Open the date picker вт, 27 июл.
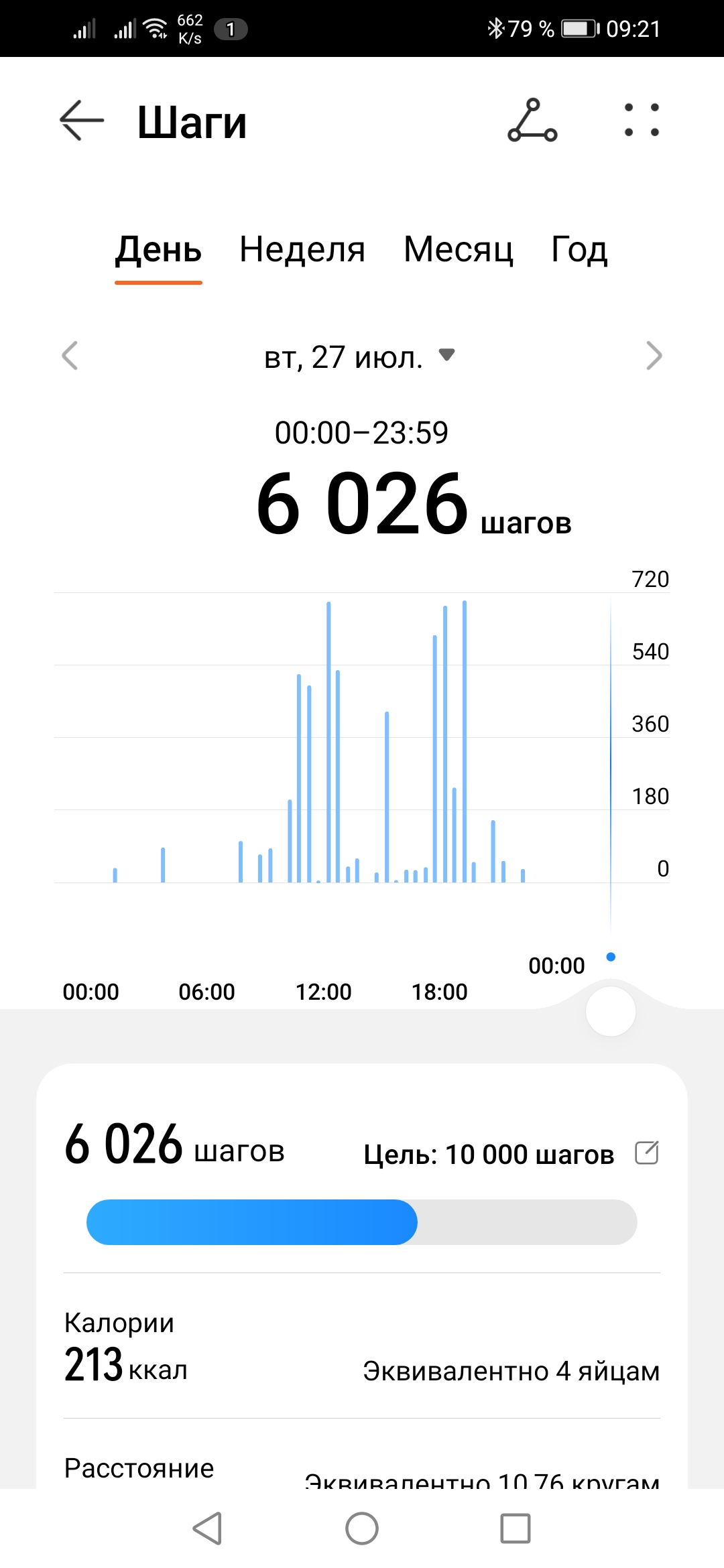The height and width of the screenshot is (1568, 724). 360,356
